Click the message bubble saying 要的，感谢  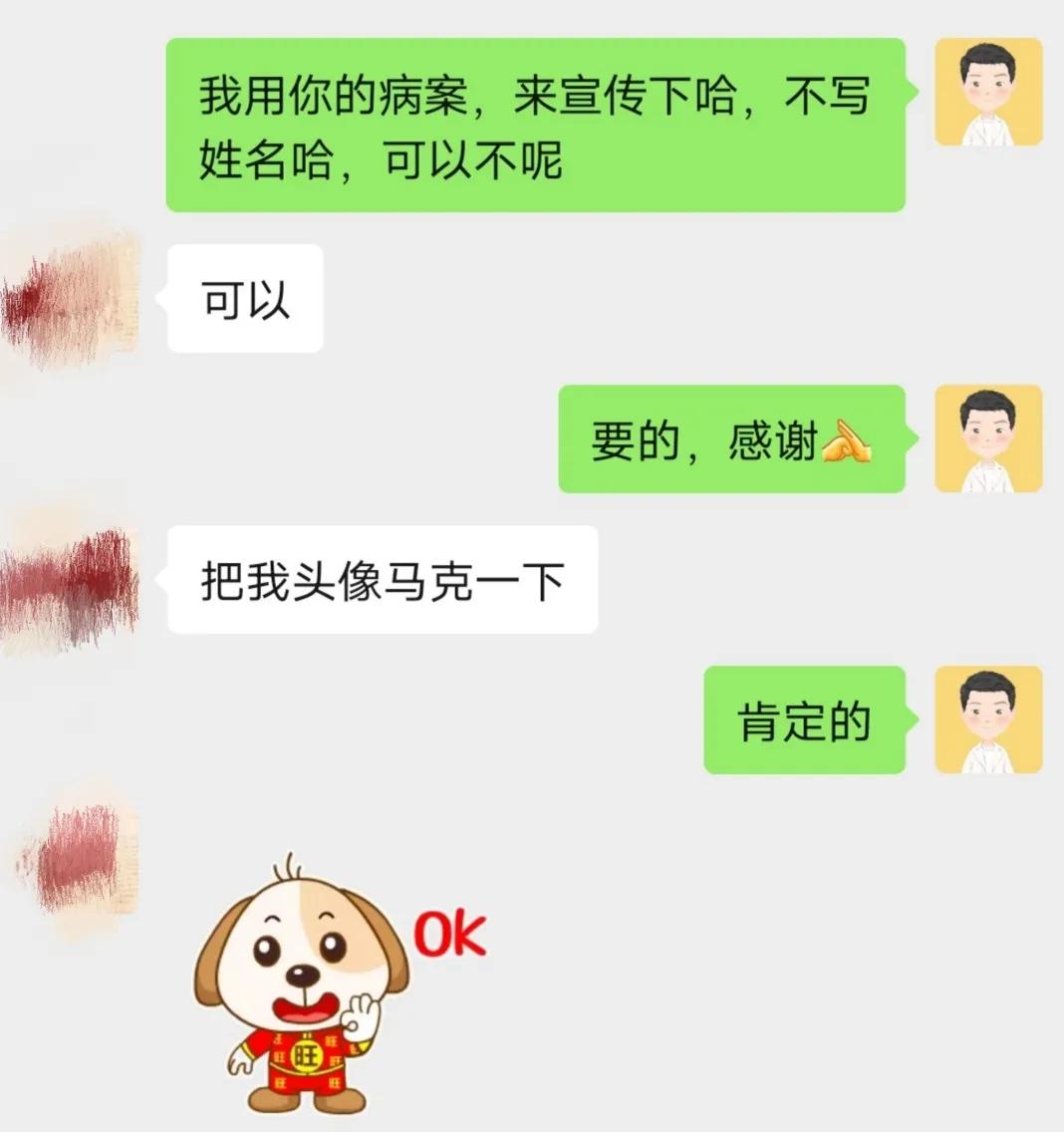[732, 438]
